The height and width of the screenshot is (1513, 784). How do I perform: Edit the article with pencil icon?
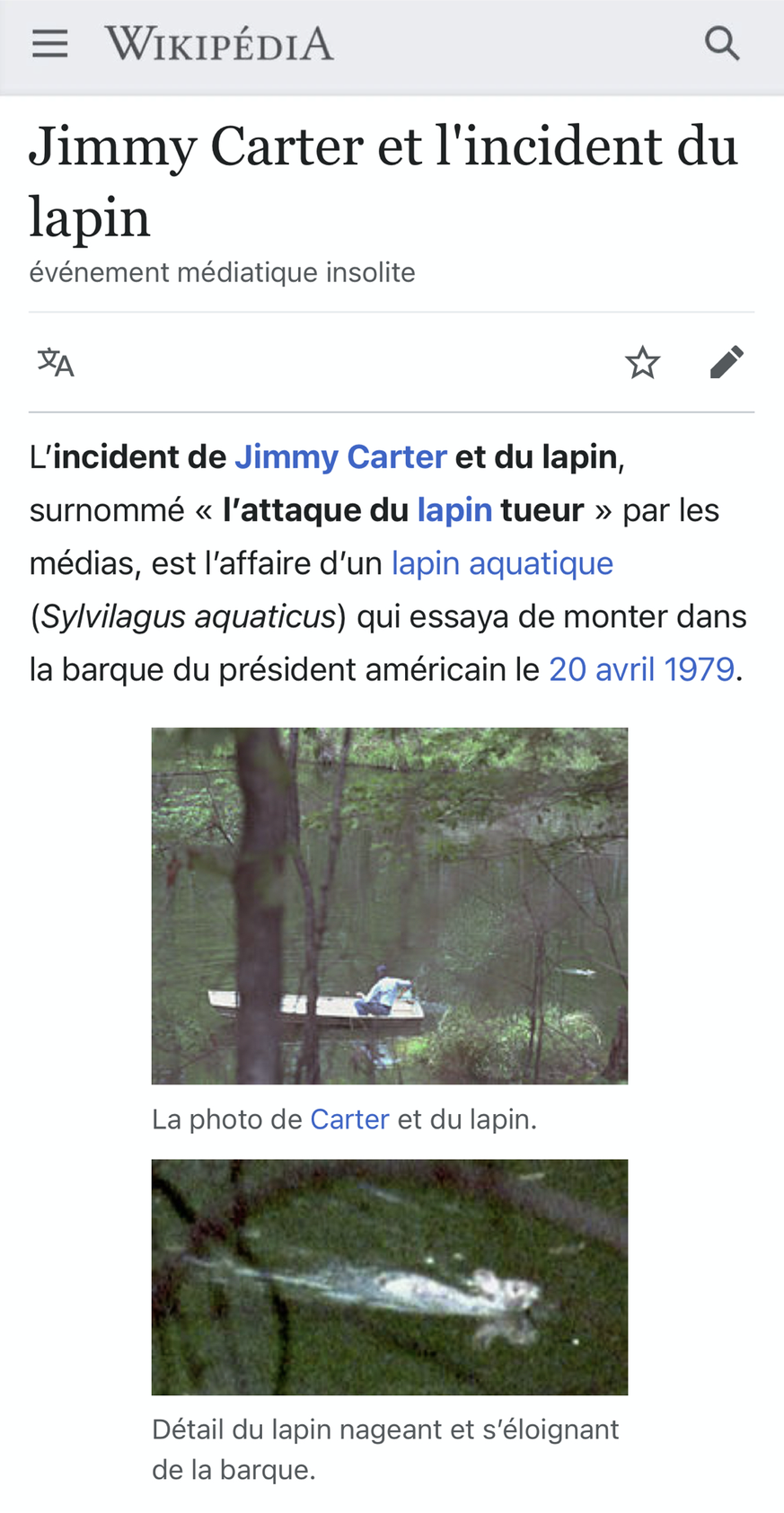point(727,362)
